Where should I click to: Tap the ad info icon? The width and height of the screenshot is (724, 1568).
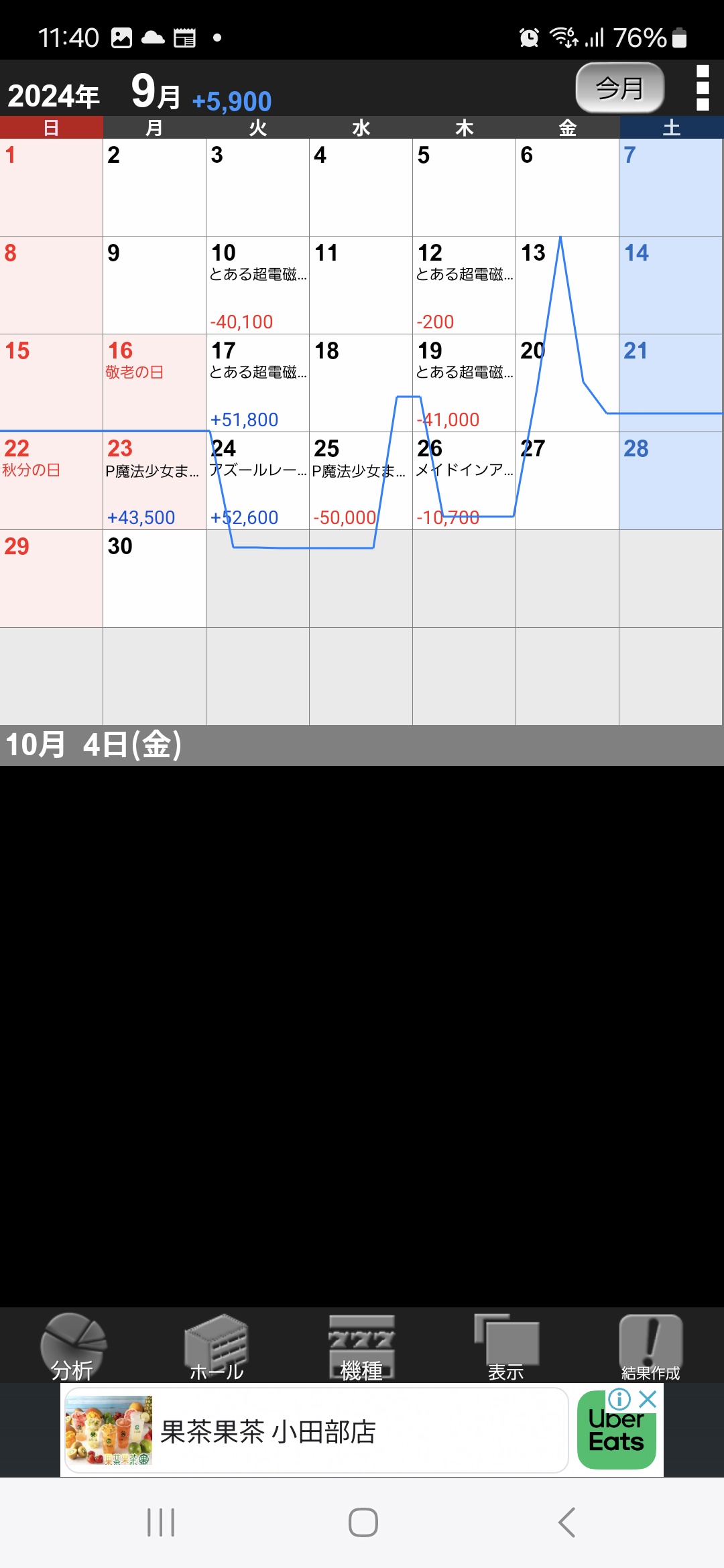tap(619, 1399)
